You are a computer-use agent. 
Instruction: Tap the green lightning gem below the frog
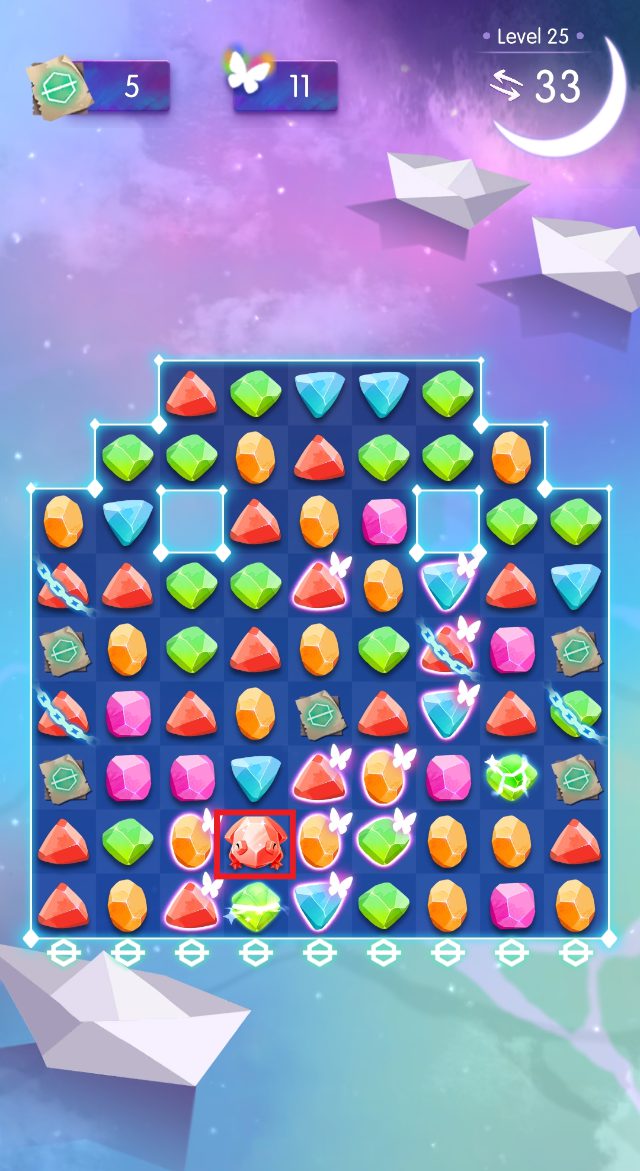255,905
